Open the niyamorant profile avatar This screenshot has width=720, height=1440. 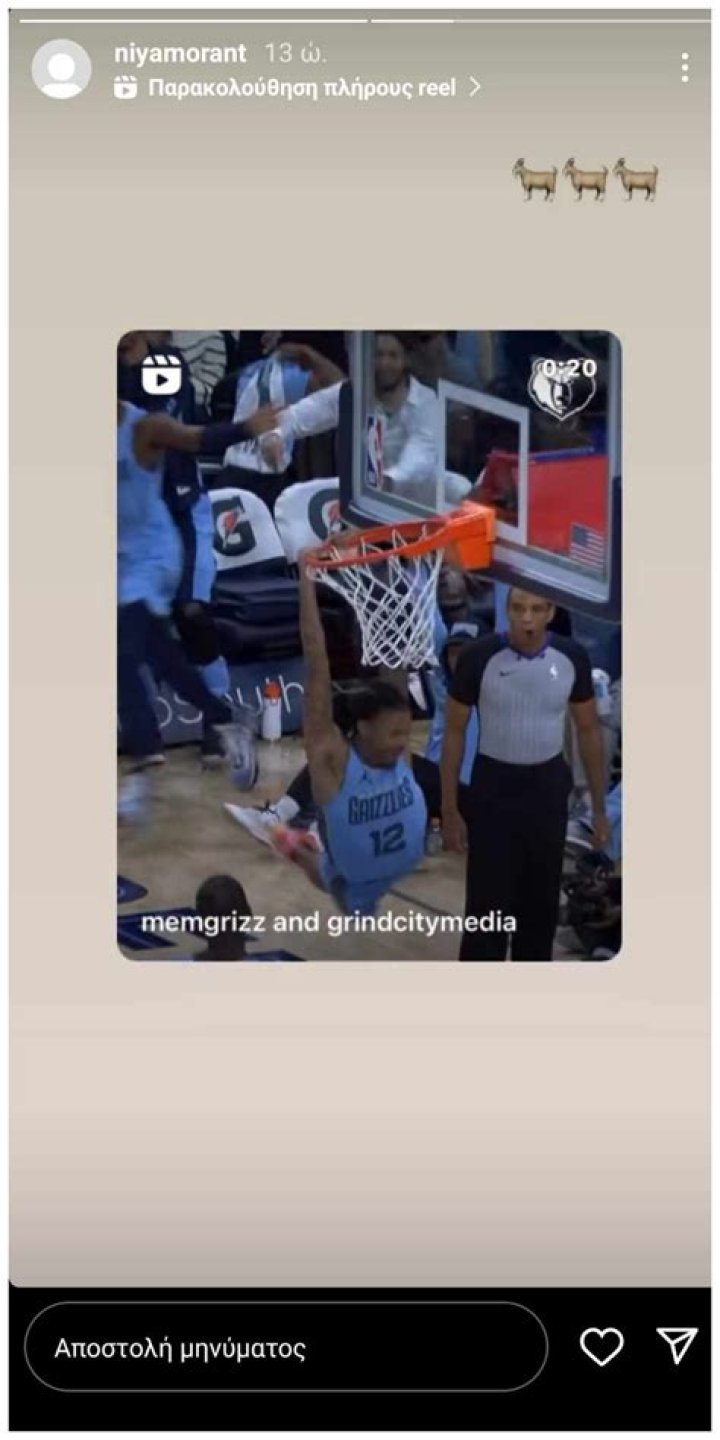(60, 63)
